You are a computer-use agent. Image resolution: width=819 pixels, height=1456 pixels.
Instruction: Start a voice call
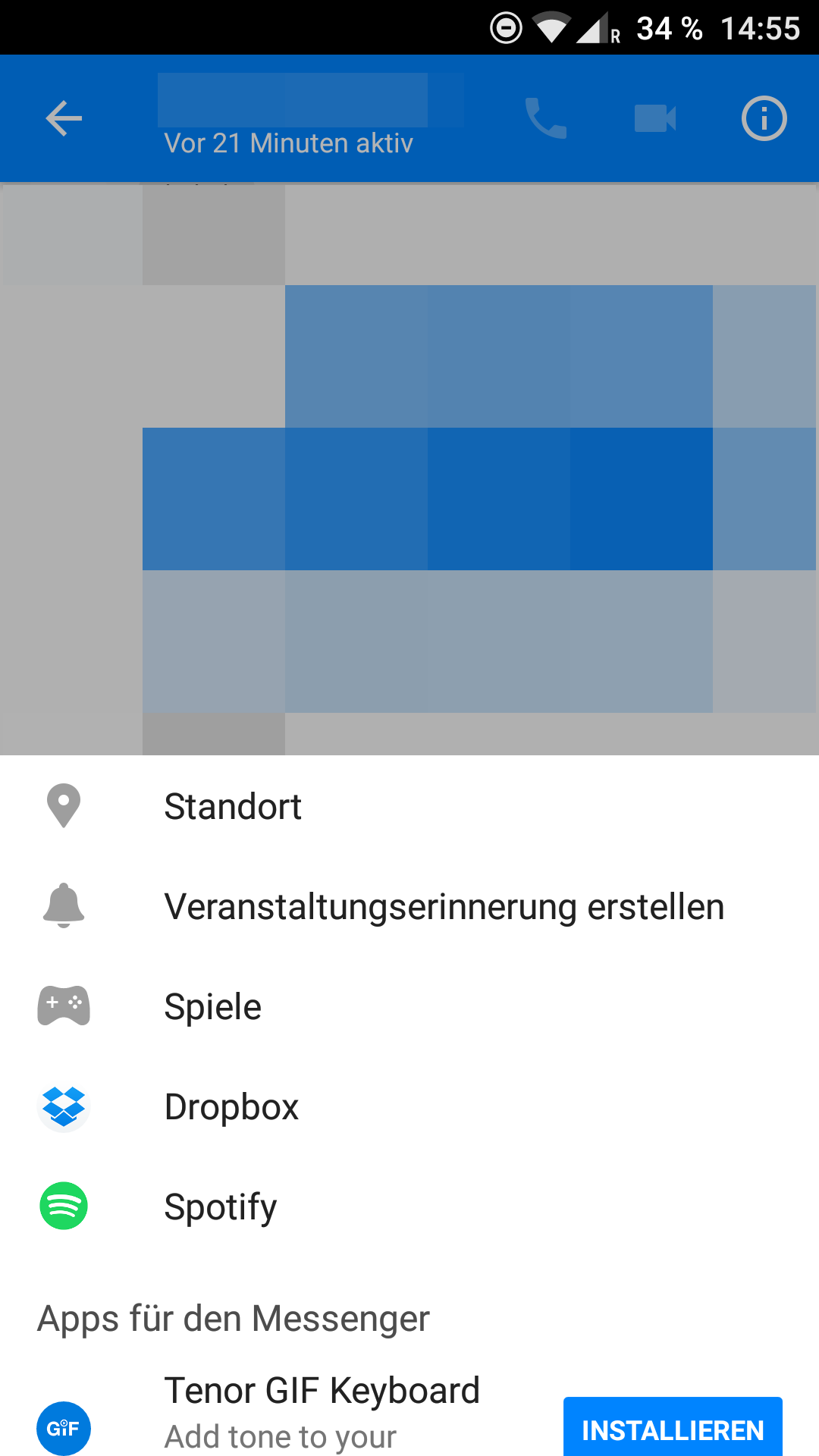[x=546, y=118]
